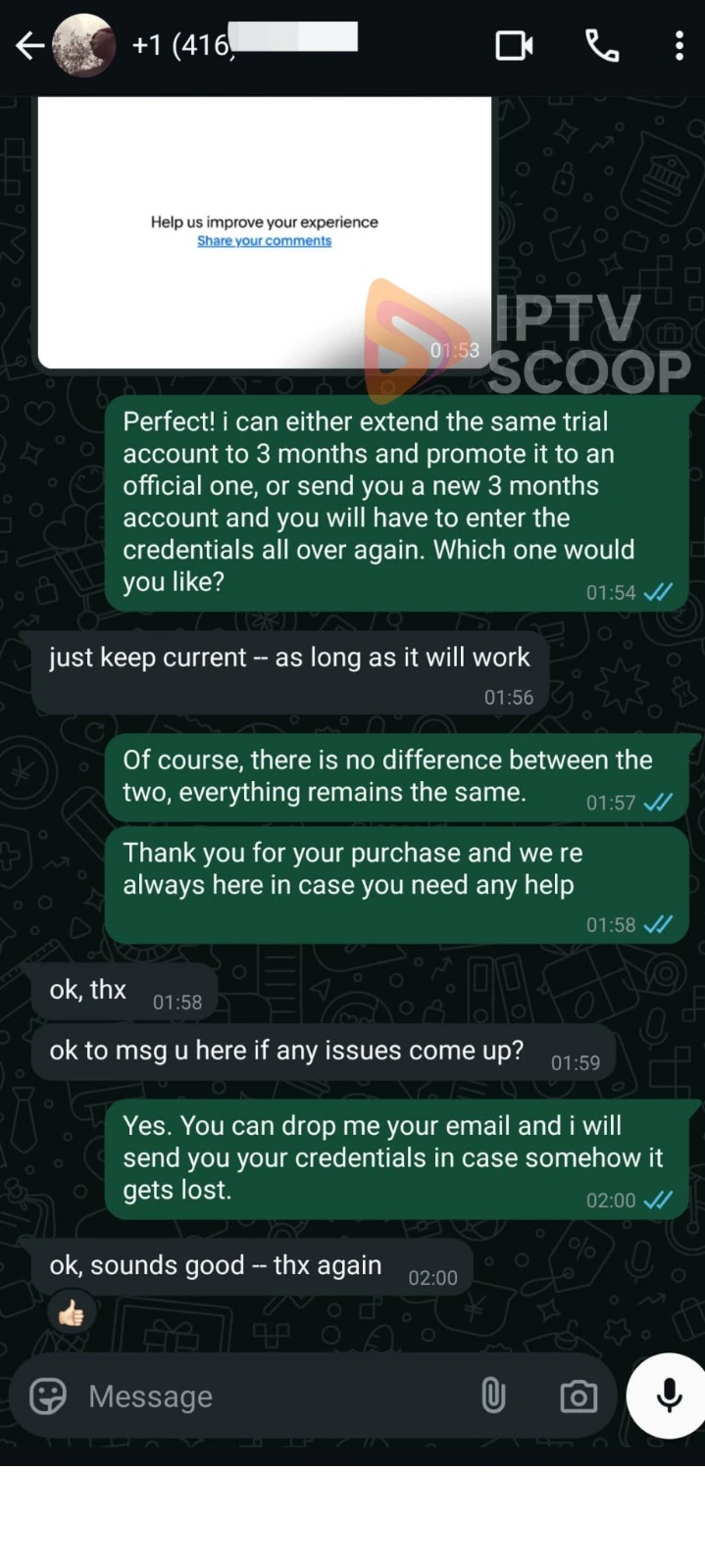The width and height of the screenshot is (705, 1568).
Task: Attach a file with the paperclip
Action: 493,1396
